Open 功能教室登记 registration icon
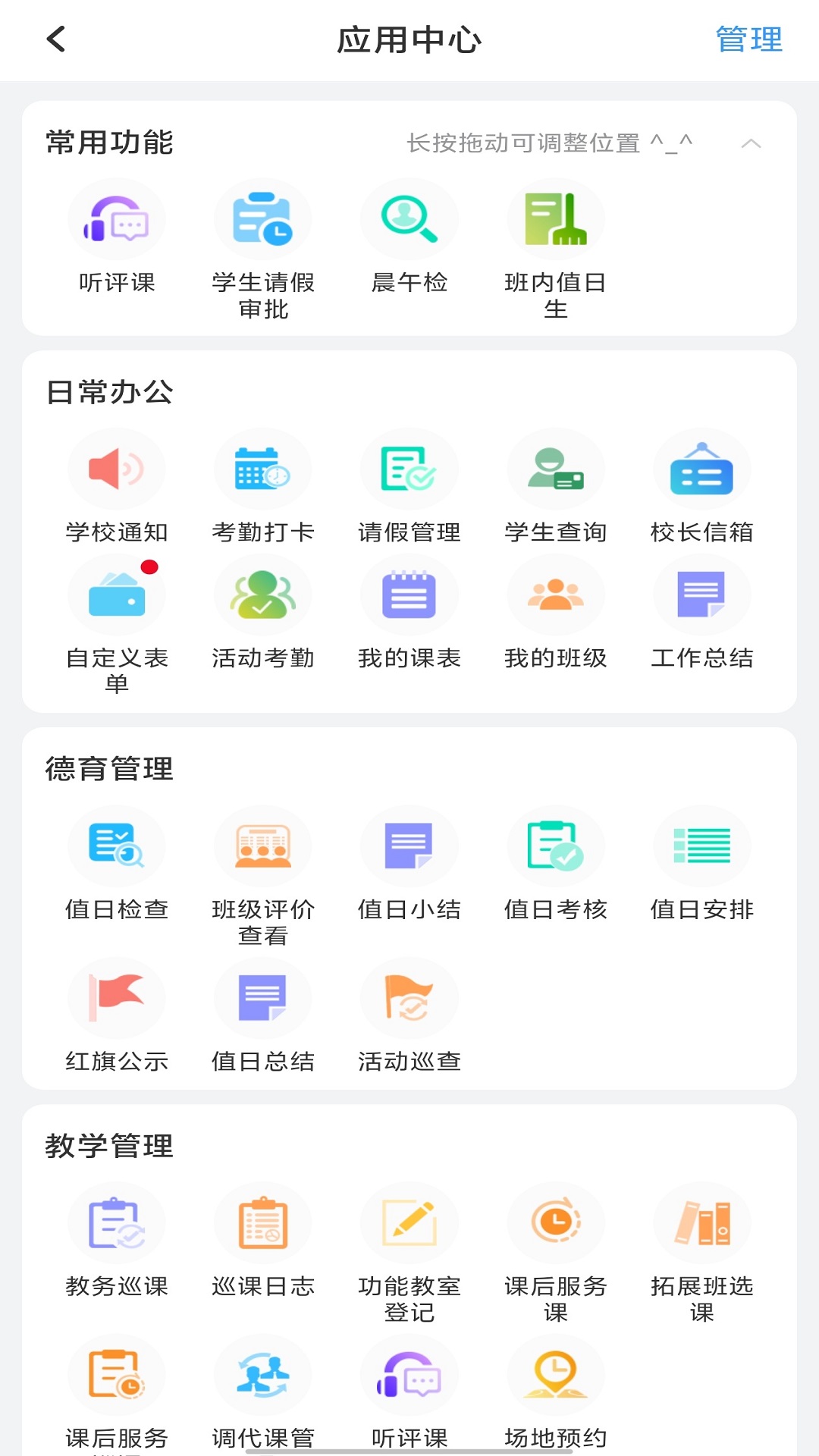This screenshot has width=819, height=1456. pyautogui.click(x=409, y=1222)
